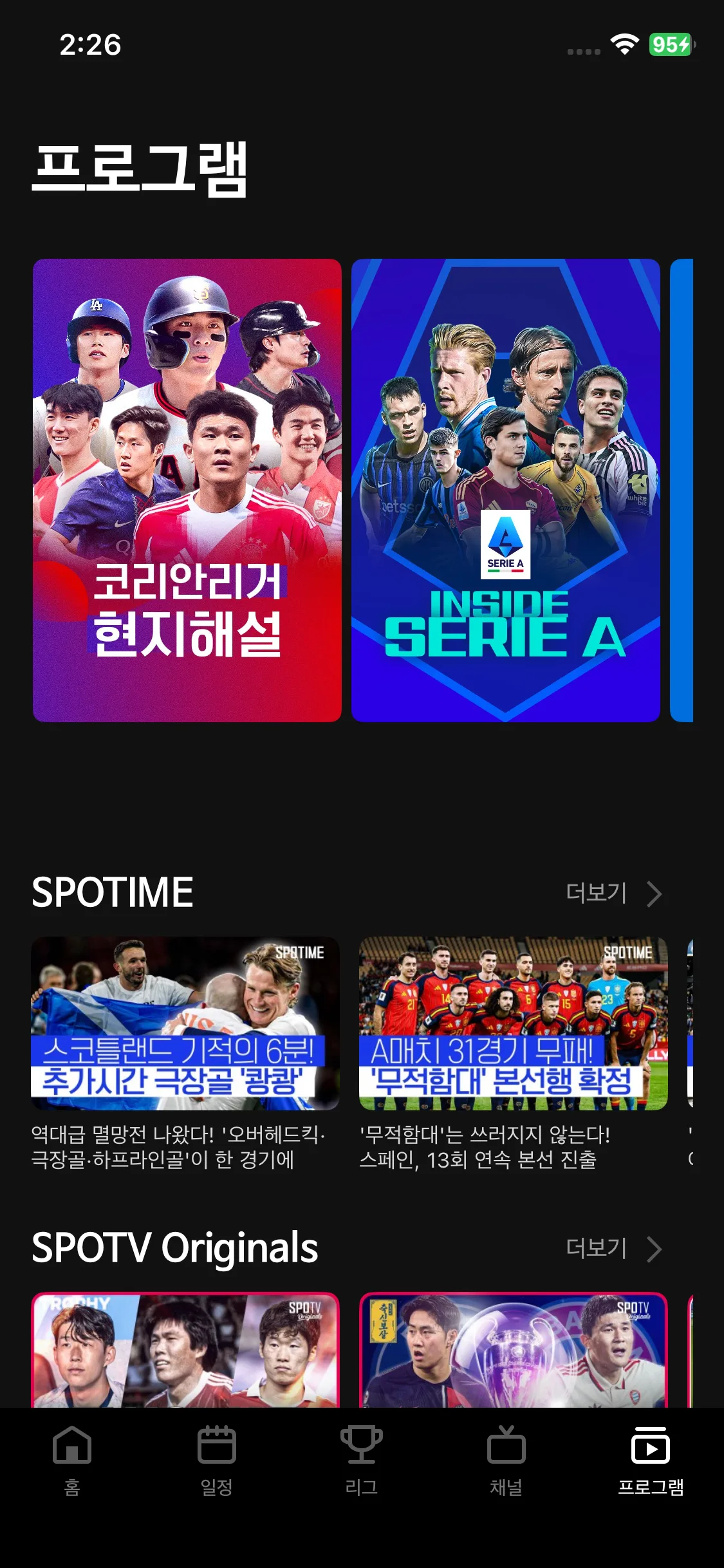Open the Inside Serie A program card
This screenshot has width=724, height=1568.
[x=505, y=490]
